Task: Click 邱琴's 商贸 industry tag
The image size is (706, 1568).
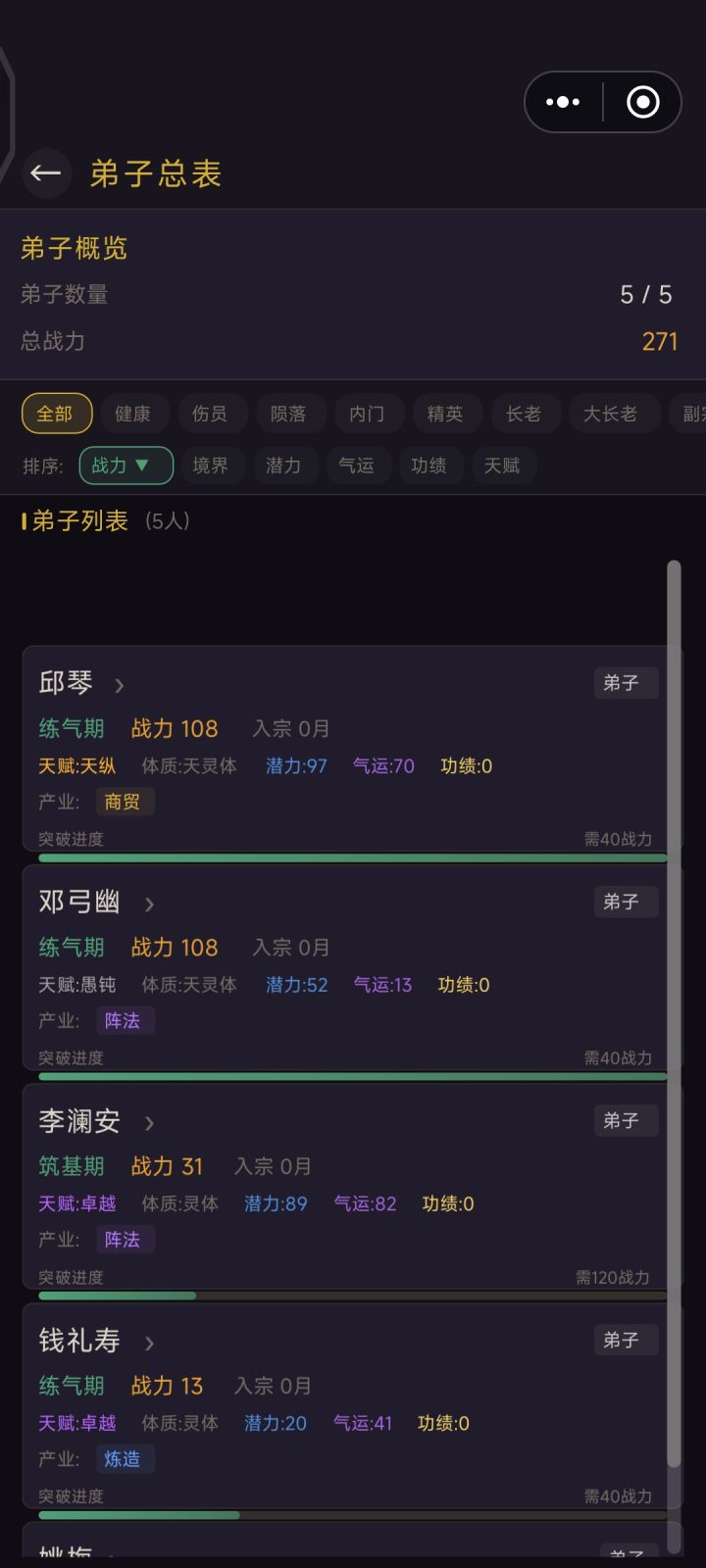Action: point(123,802)
